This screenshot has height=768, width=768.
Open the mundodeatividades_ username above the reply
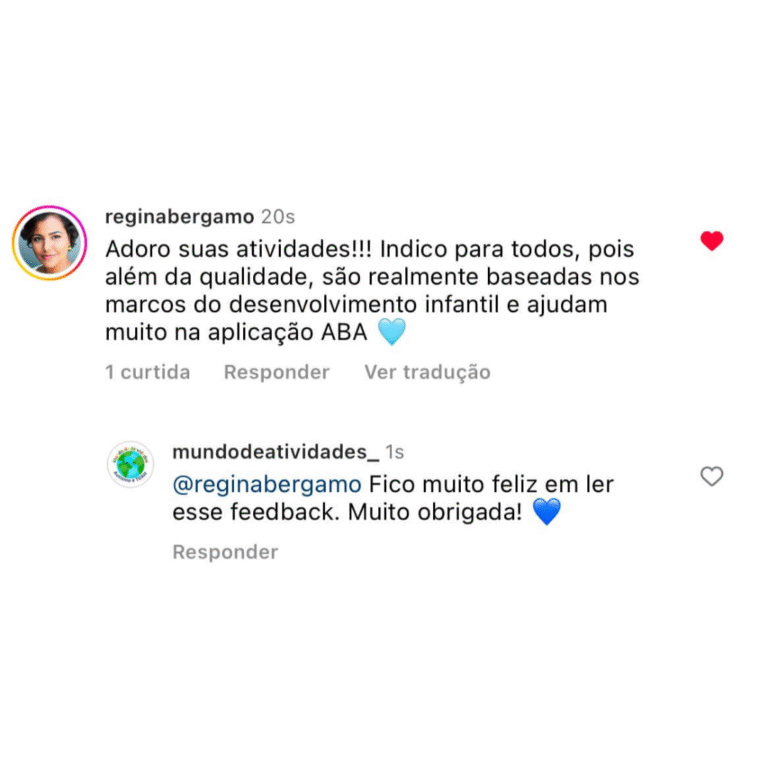coord(275,453)
